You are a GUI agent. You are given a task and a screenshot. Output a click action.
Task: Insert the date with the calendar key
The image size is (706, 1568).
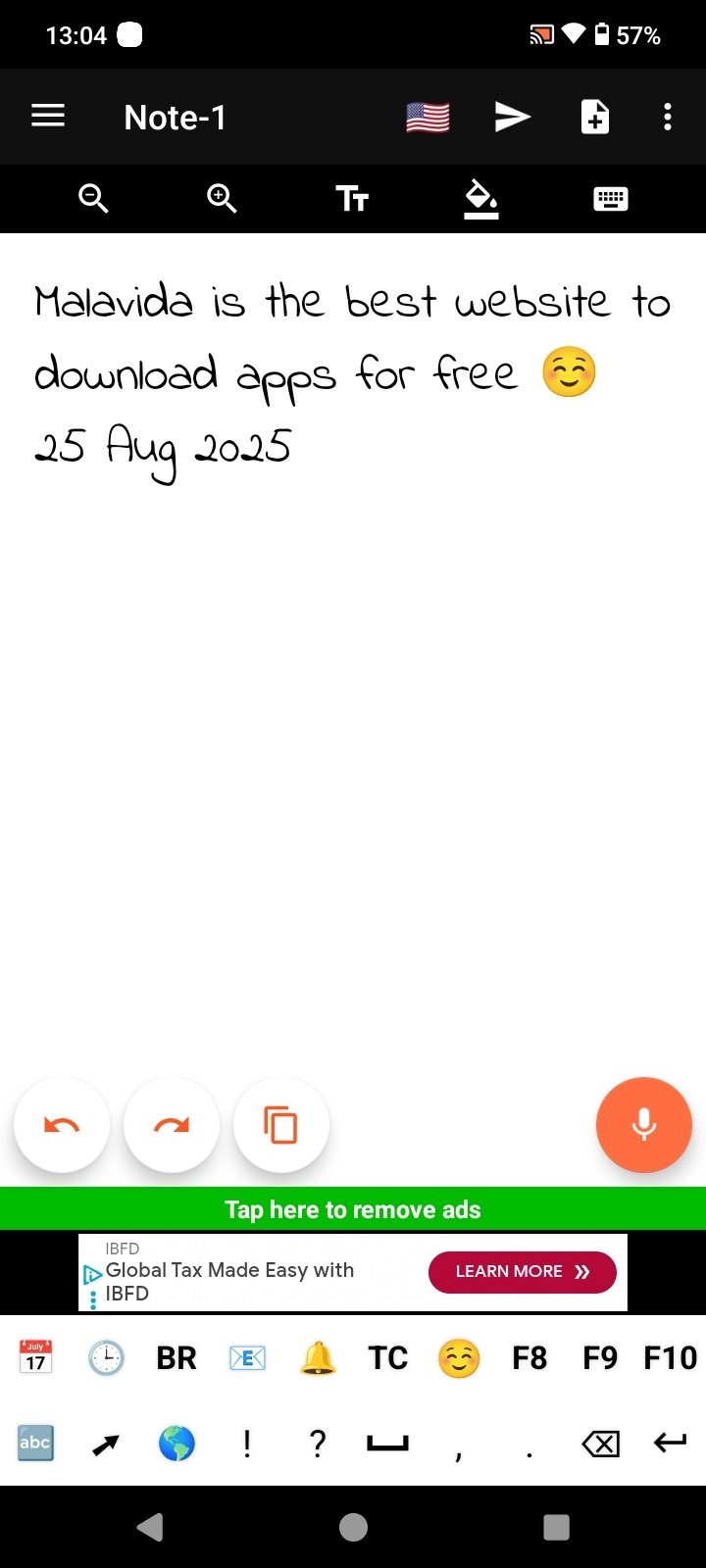coord(35,1358)
